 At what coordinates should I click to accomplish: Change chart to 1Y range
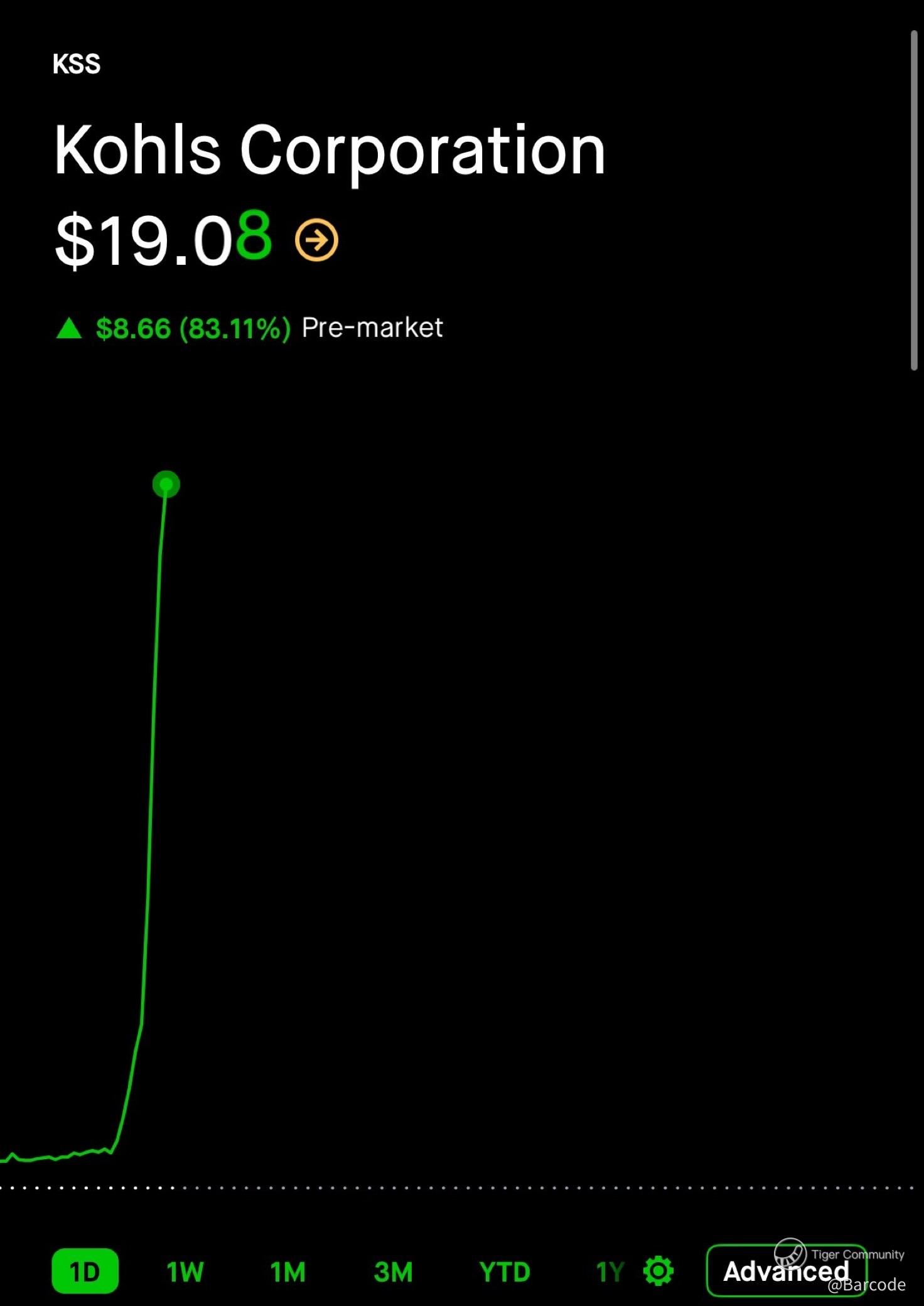(610, 1272)
